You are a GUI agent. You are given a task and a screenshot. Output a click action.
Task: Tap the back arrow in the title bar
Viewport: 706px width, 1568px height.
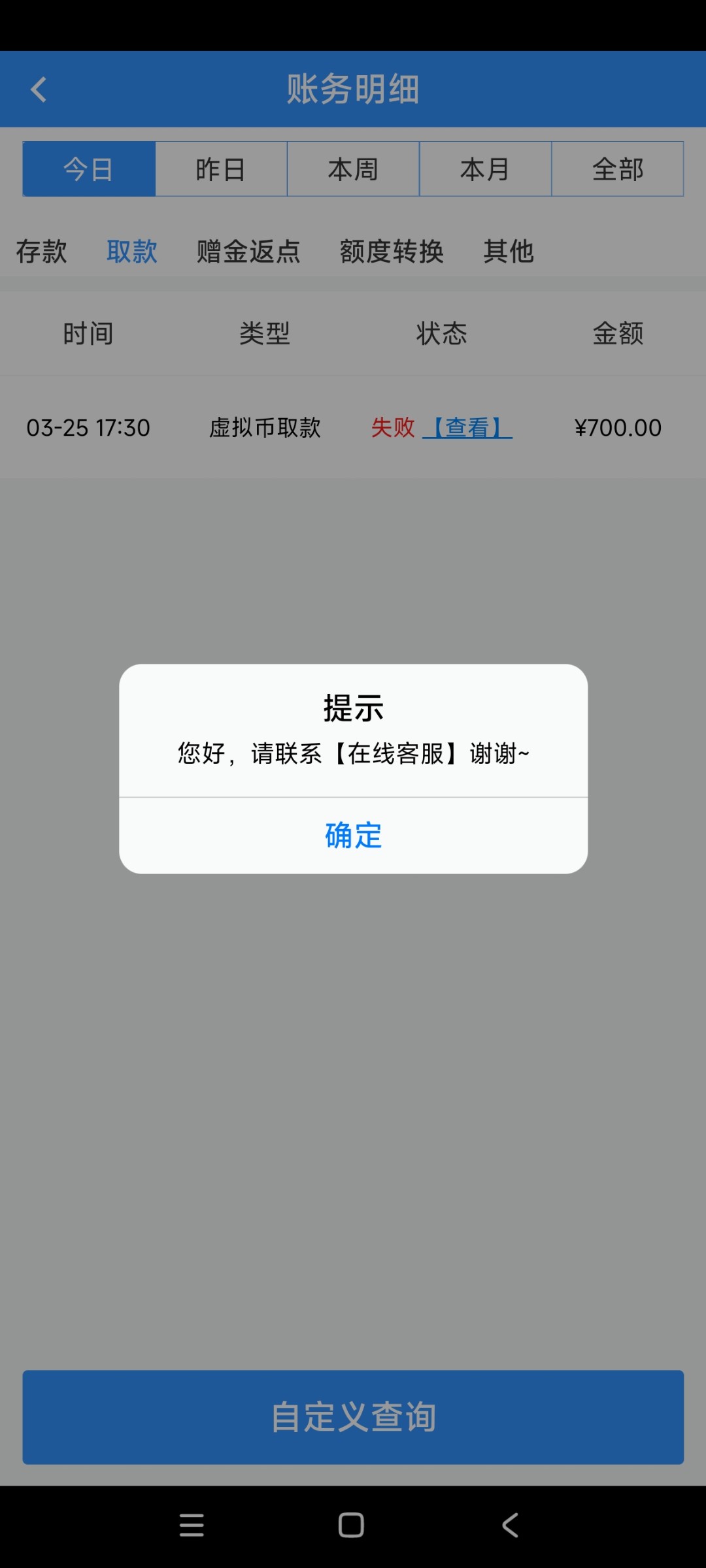coord(37,89)
